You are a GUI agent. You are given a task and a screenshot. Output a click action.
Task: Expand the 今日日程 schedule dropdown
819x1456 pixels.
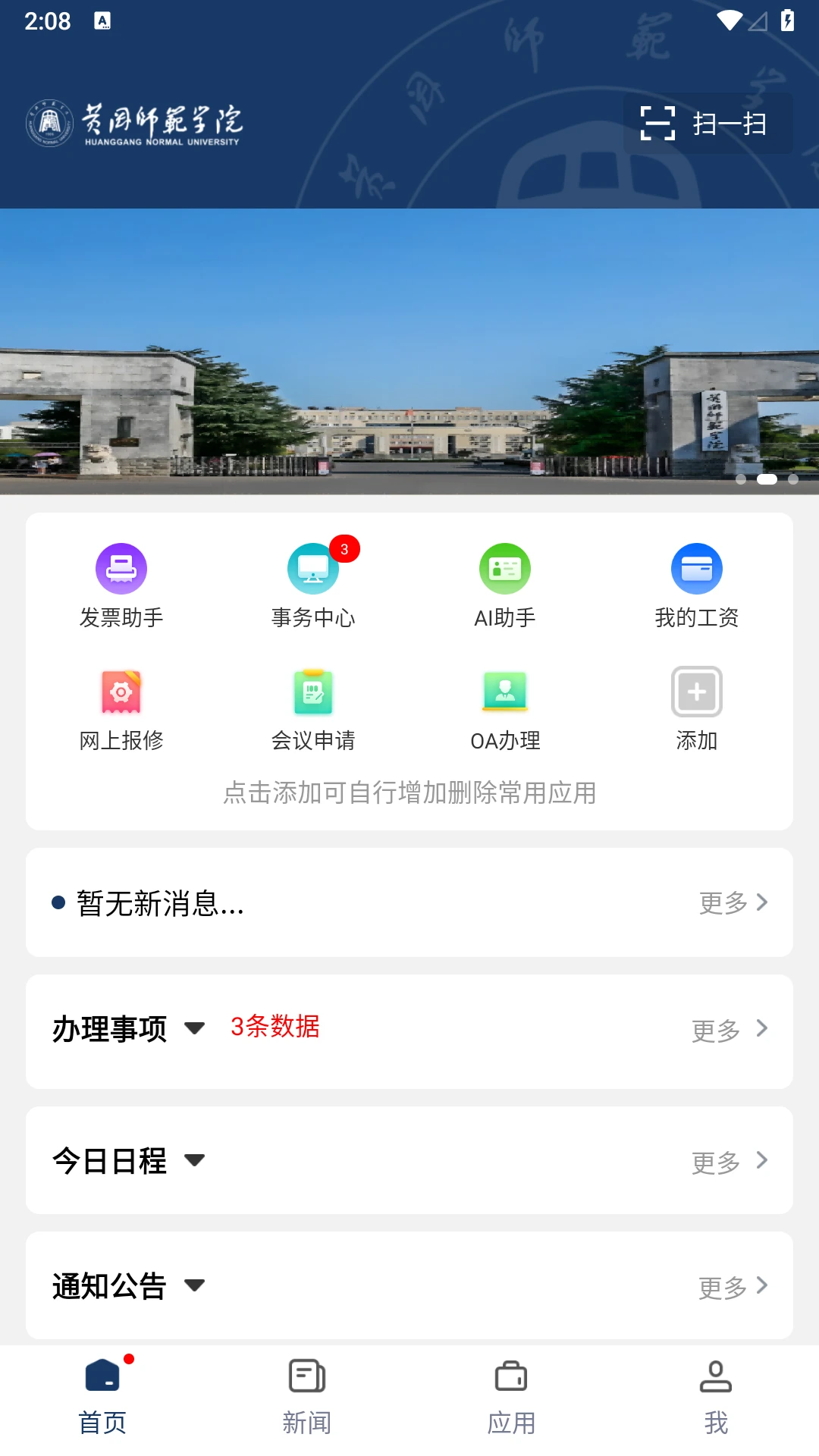tap(196, 1160)
